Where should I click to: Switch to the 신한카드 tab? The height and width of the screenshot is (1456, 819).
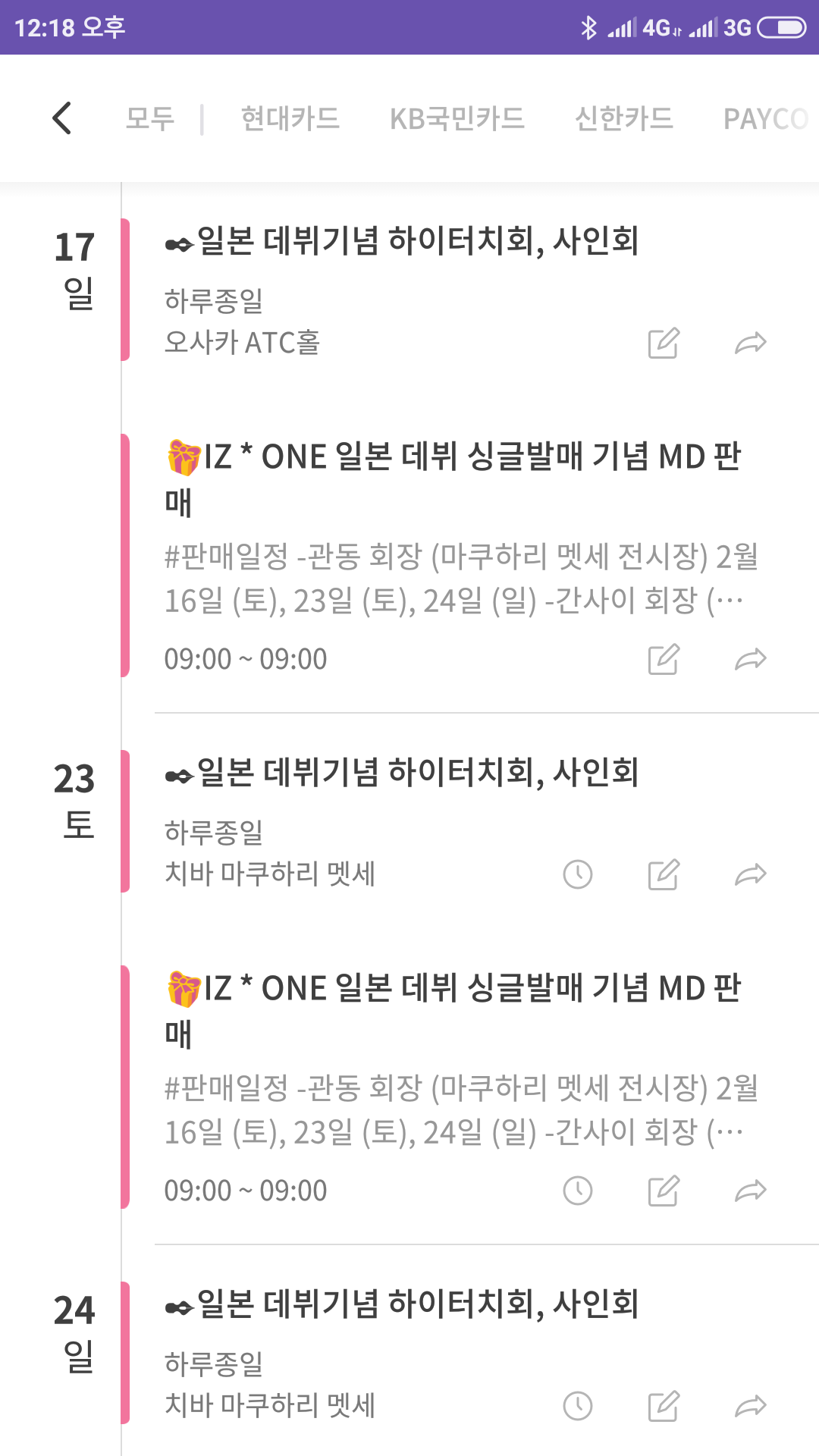tap(623, 118)
